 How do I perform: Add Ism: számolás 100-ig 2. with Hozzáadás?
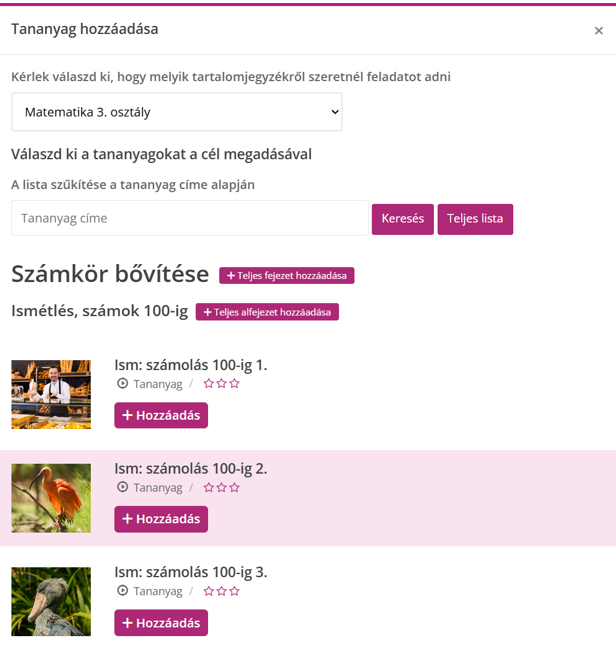tap(161, 519)
